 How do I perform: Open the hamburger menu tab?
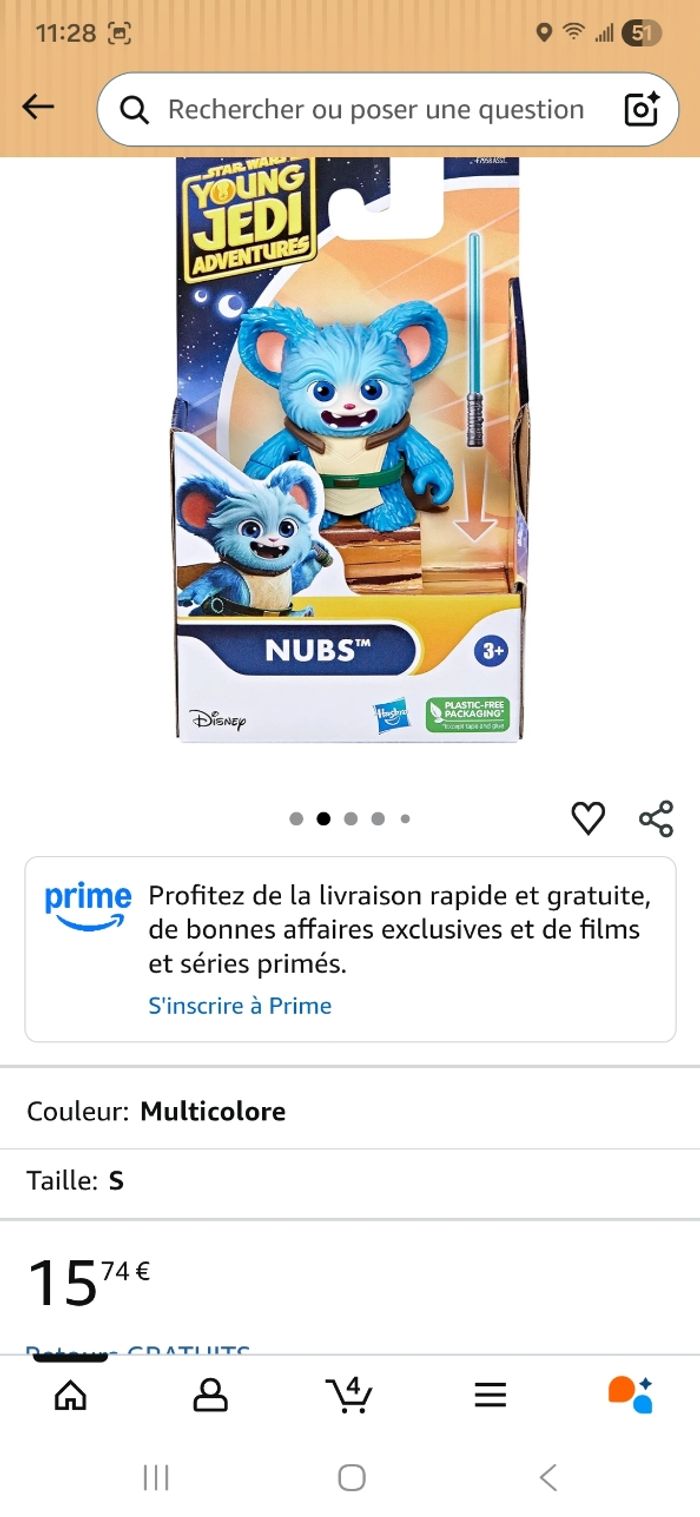click(490, 1395)
